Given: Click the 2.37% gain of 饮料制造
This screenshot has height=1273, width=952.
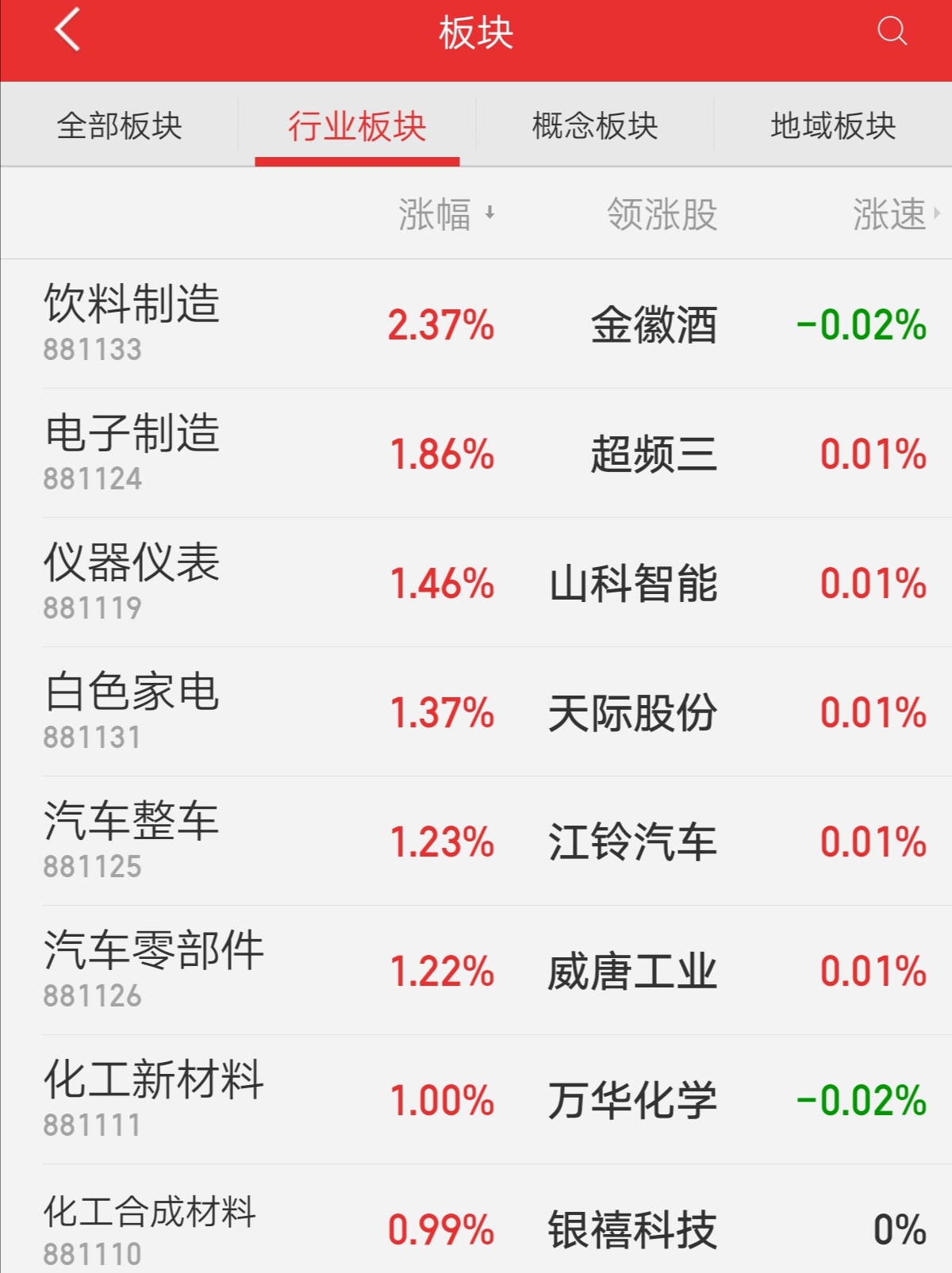Looking at the screenshot, I should [443, 324].
